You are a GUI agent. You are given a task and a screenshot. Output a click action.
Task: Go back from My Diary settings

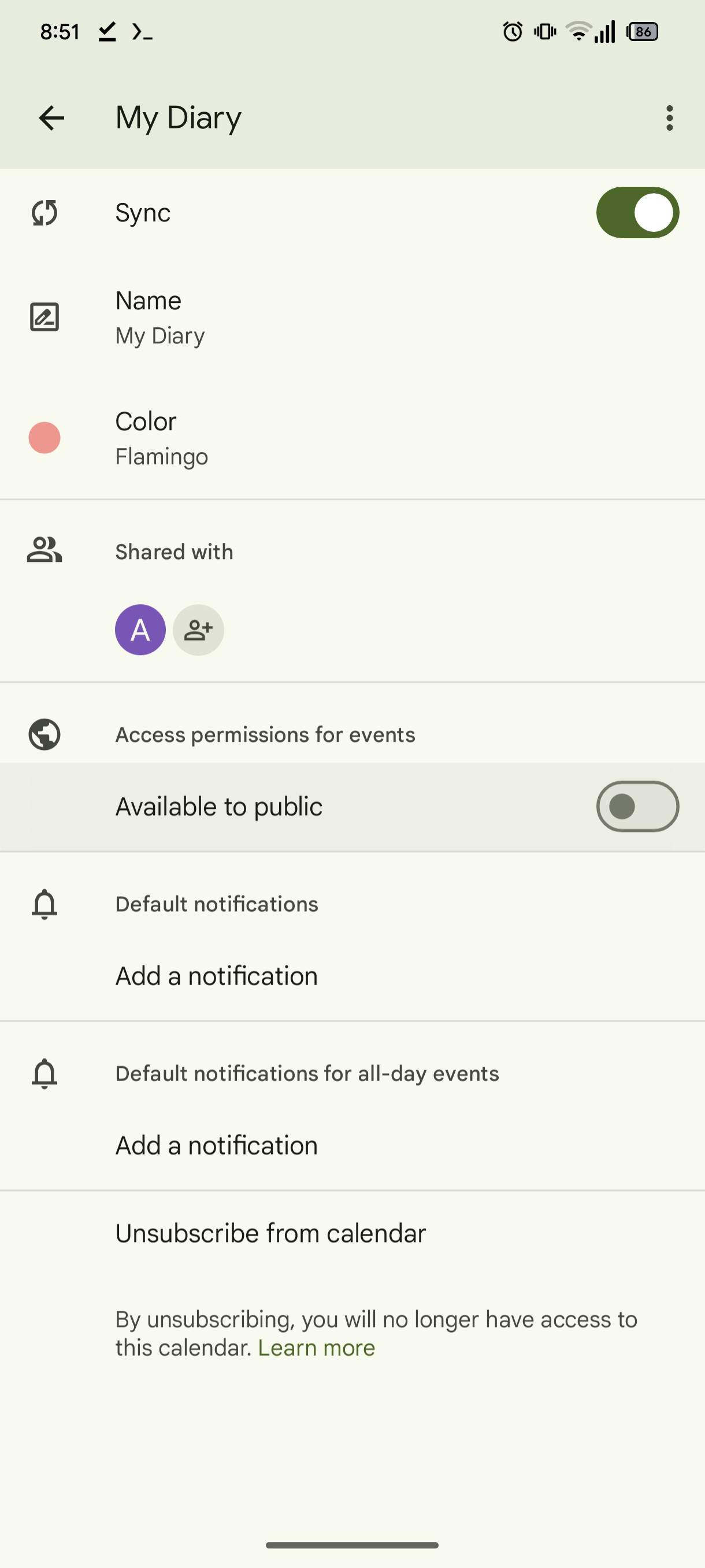click(51, 117)
